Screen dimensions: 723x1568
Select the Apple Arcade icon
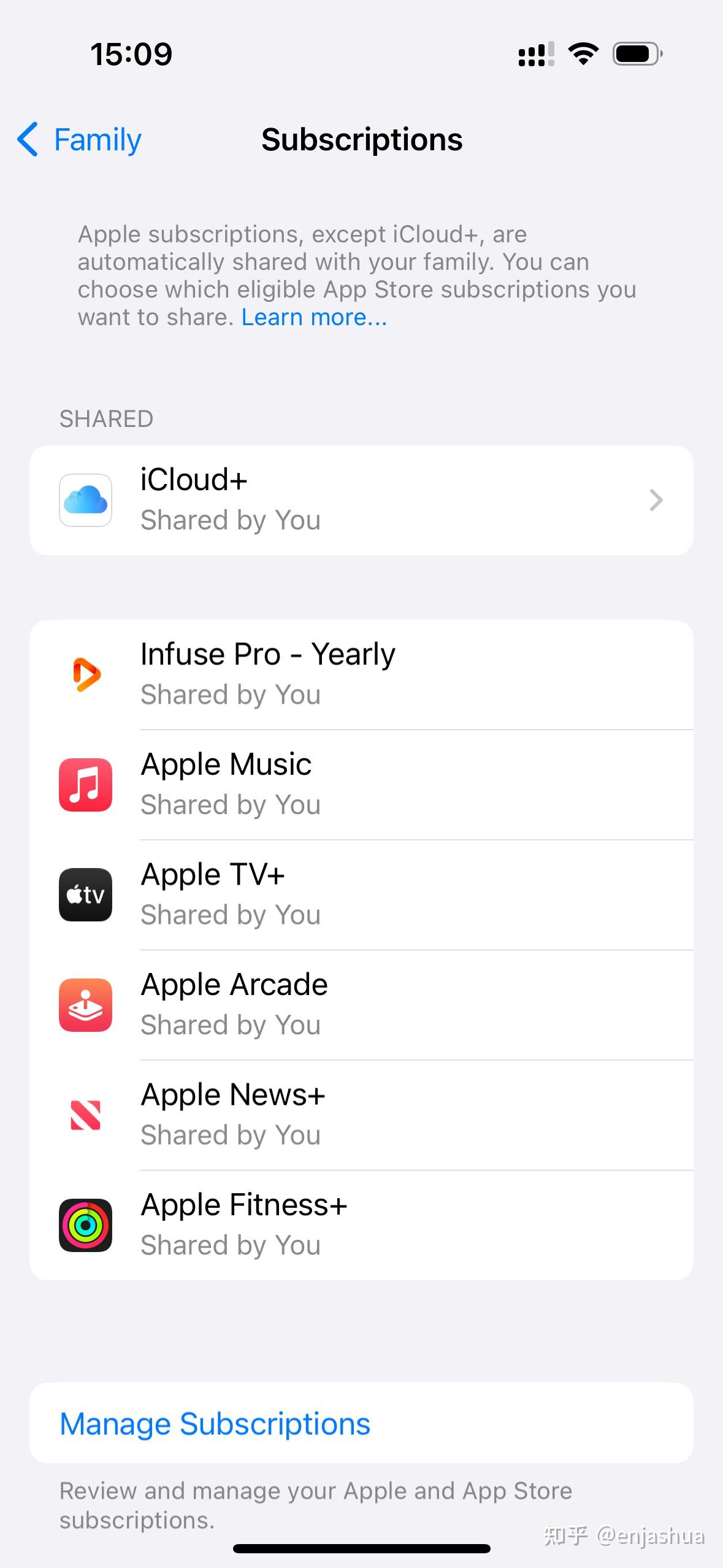tap(85, 1004)
